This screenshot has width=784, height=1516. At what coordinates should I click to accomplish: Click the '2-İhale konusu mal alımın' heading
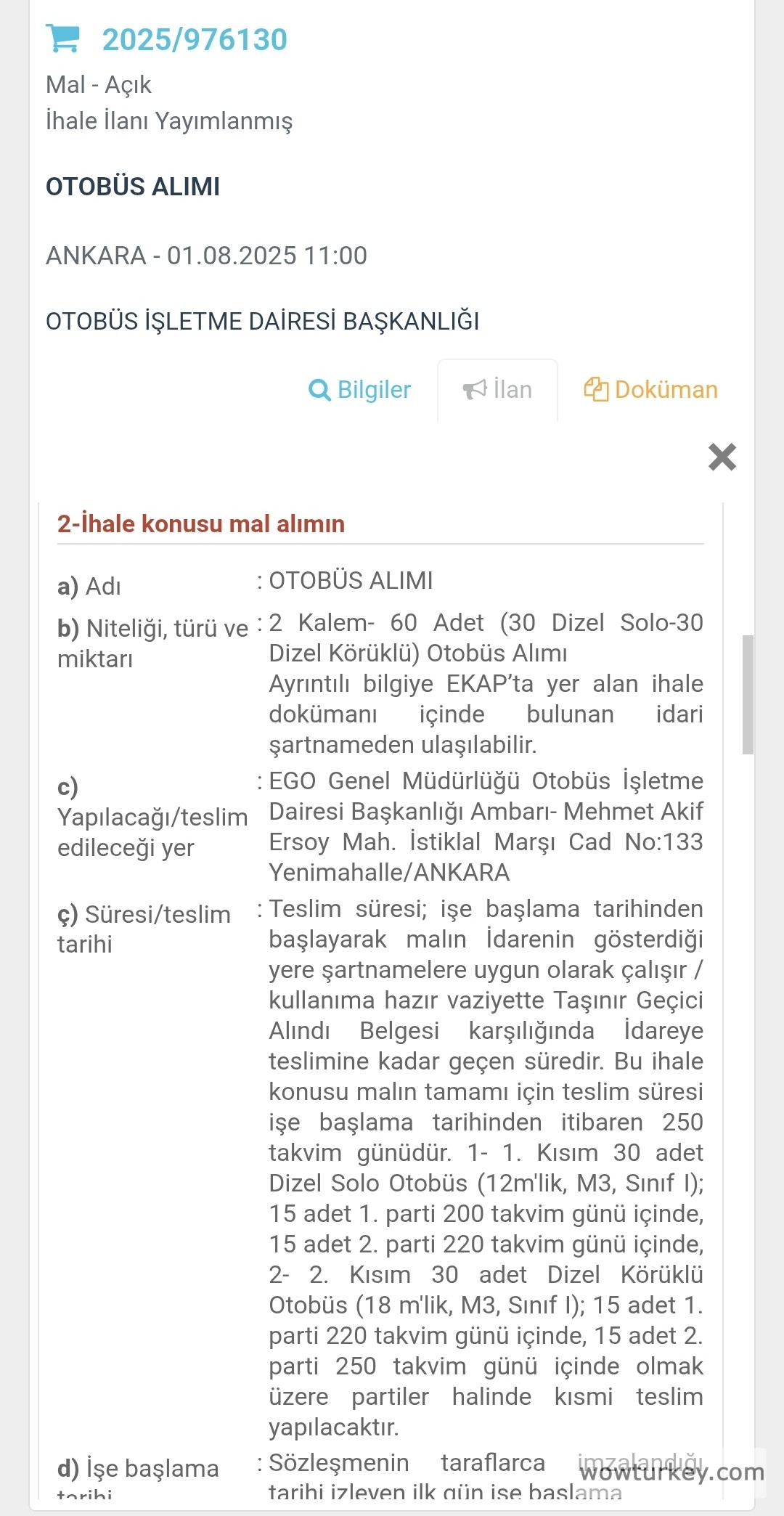[201, 524]
